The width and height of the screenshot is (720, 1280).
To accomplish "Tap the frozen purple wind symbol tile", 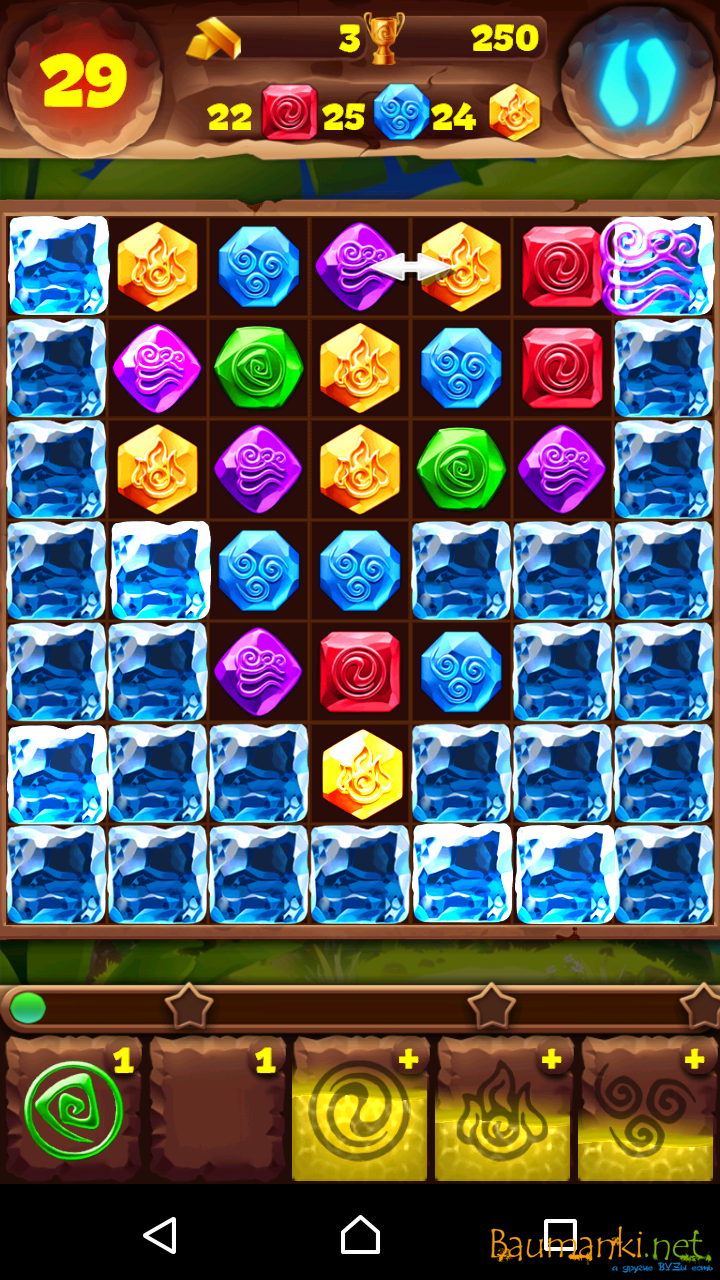I will [658, 266].
